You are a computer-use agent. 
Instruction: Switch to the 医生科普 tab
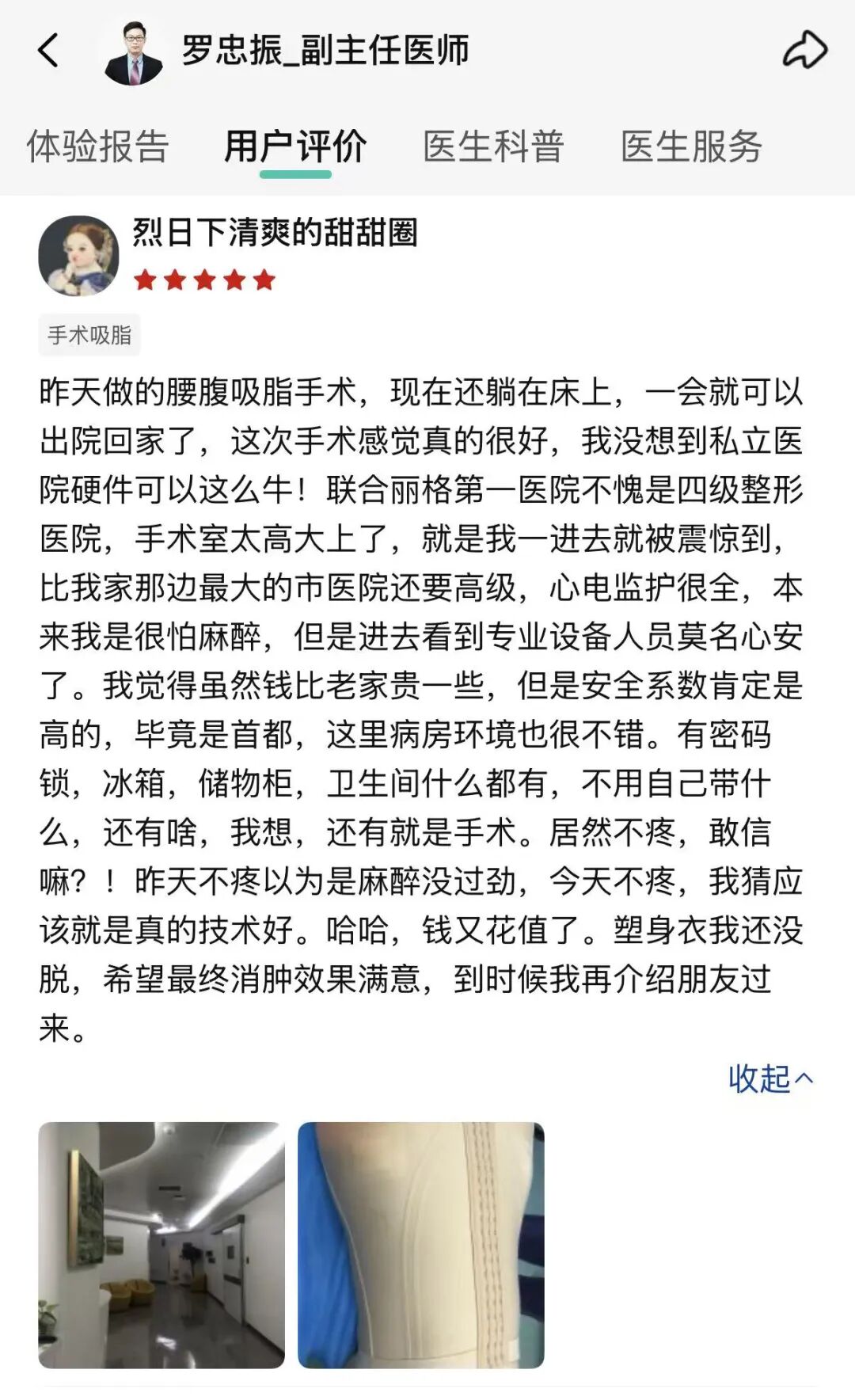click(492, 146)
